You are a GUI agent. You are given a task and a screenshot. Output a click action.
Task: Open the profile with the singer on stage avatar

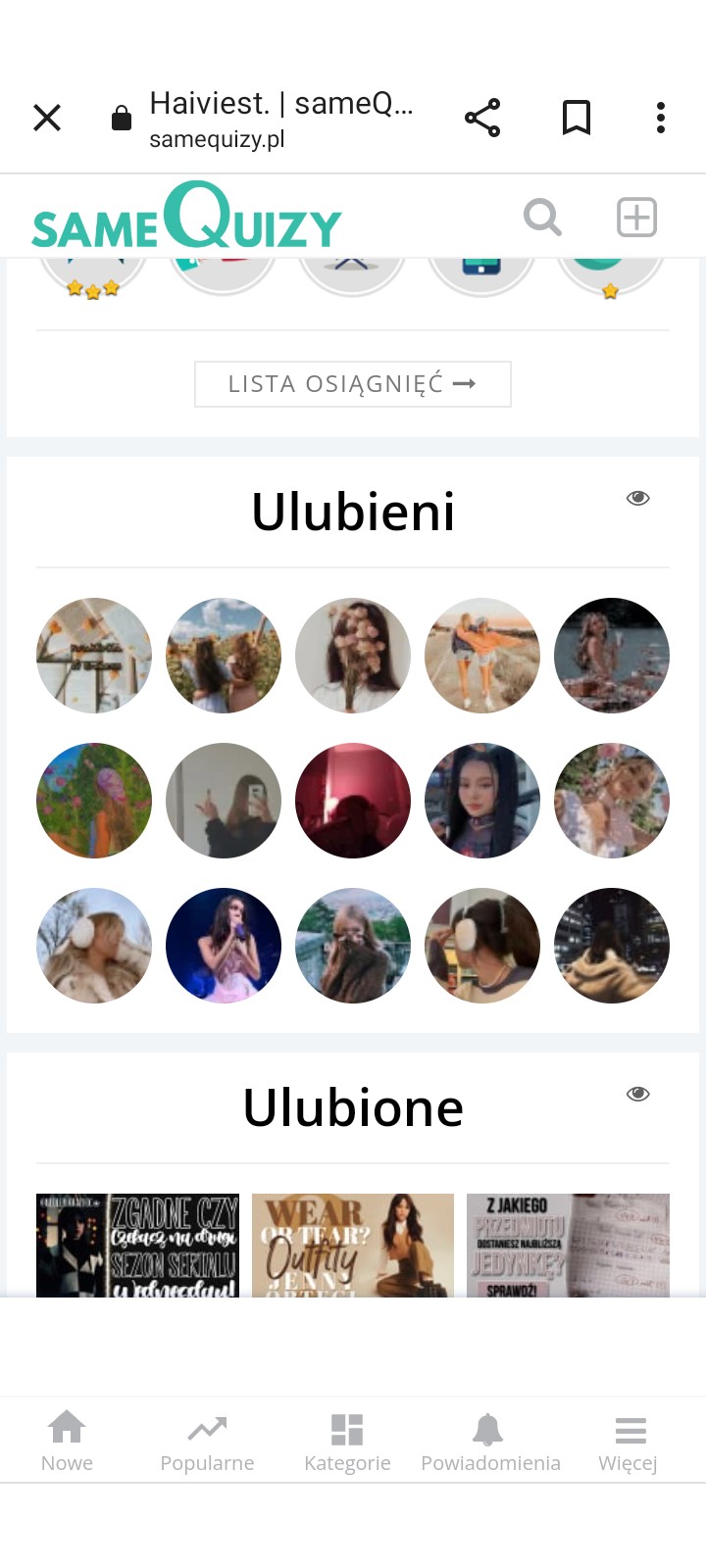click(x=224, y=946)
